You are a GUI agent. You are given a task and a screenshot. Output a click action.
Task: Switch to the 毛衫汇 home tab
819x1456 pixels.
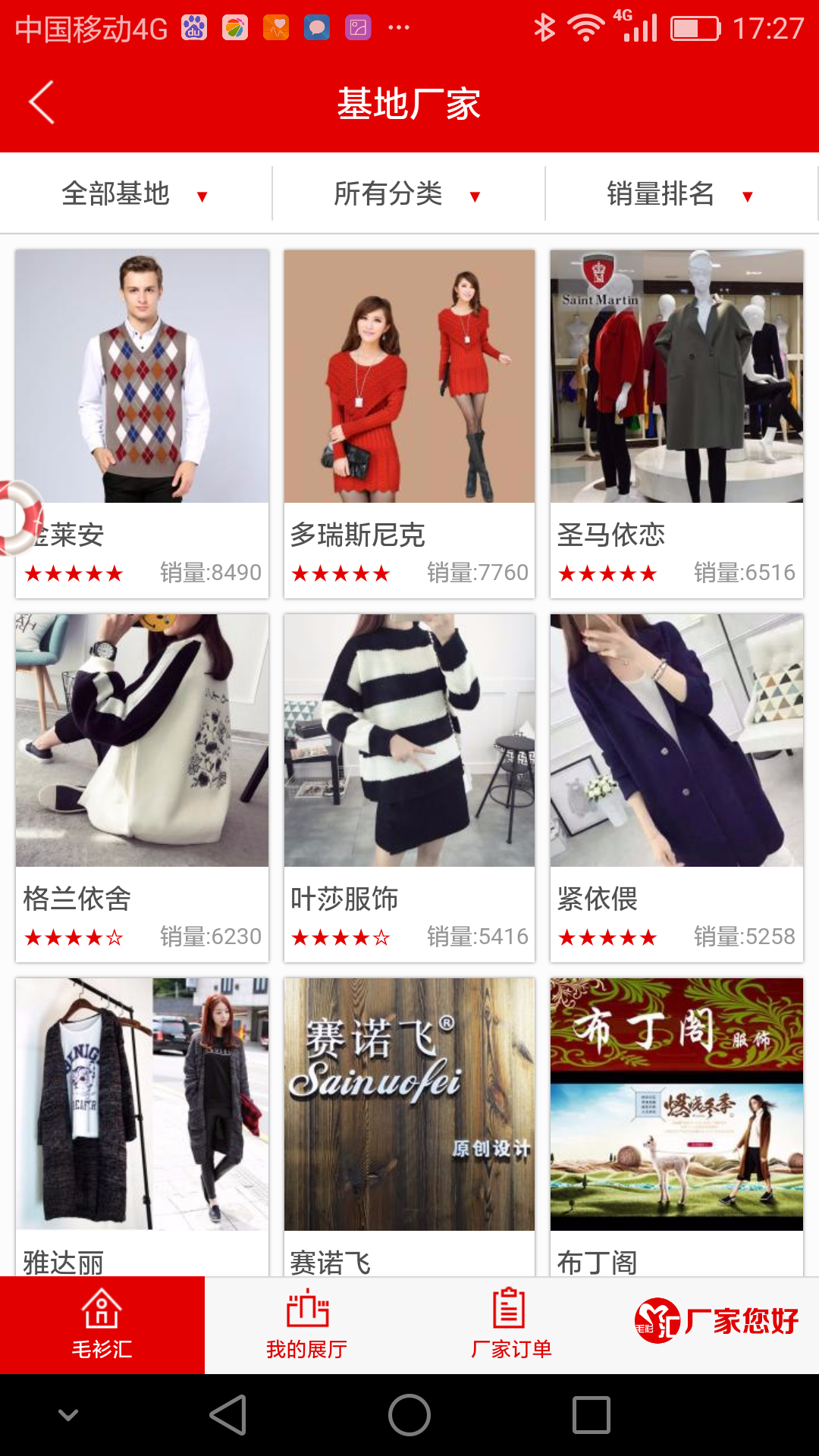[102, 1325]
